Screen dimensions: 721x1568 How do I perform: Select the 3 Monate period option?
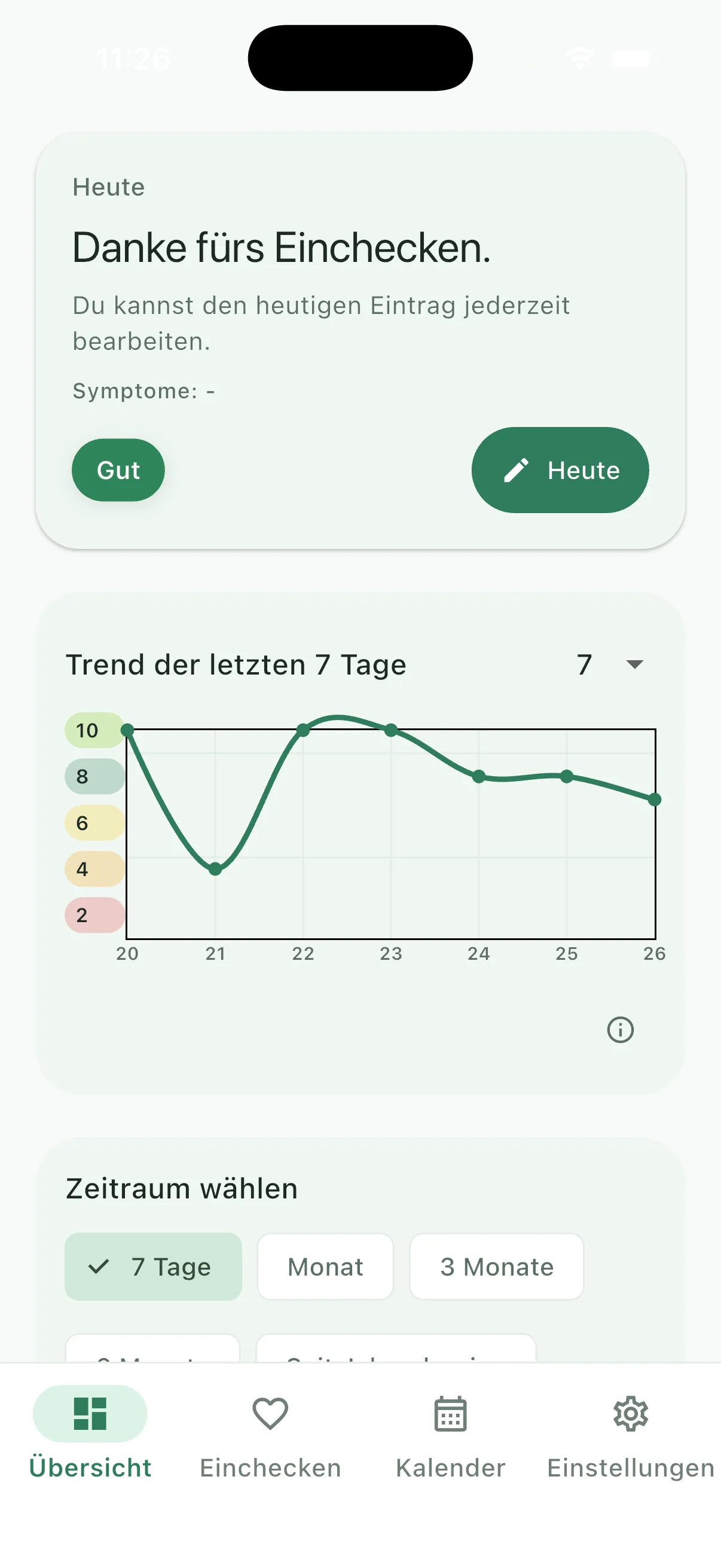click(496, 1267)
